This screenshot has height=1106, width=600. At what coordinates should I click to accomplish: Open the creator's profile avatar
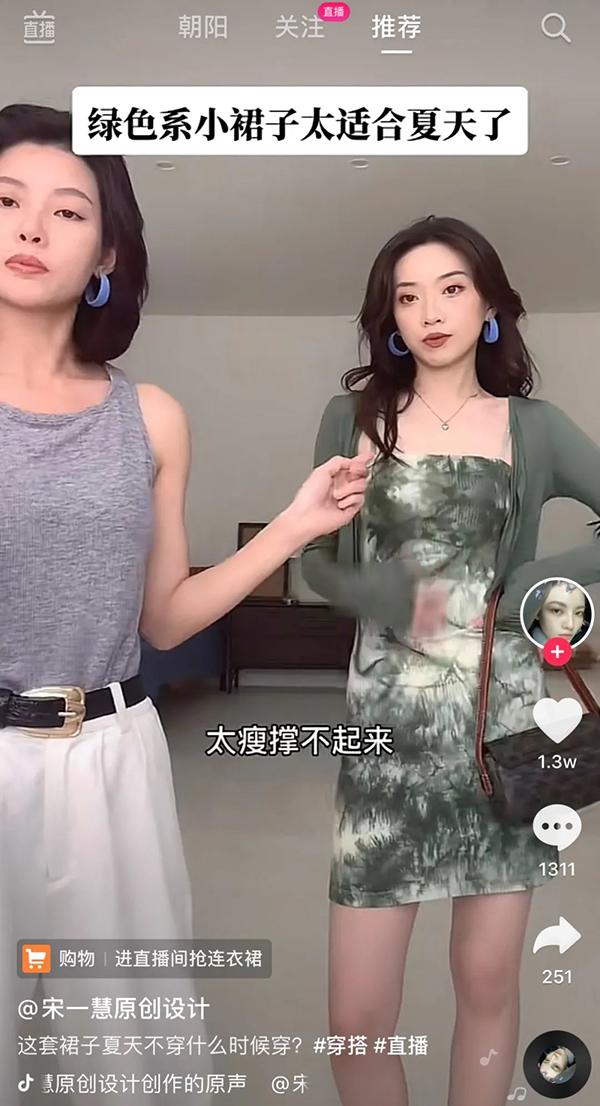556,612
